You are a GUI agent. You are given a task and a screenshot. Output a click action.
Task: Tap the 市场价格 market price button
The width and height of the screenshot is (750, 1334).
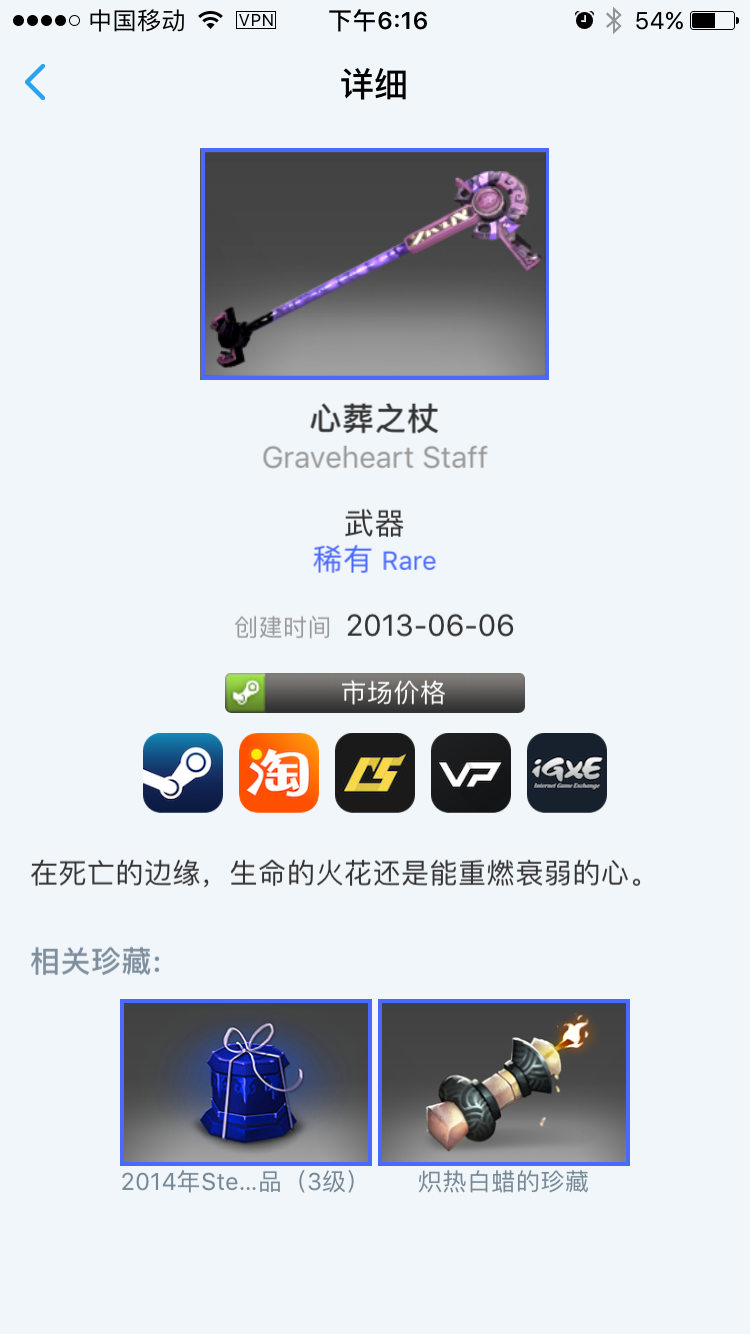(x=375, y=693)
